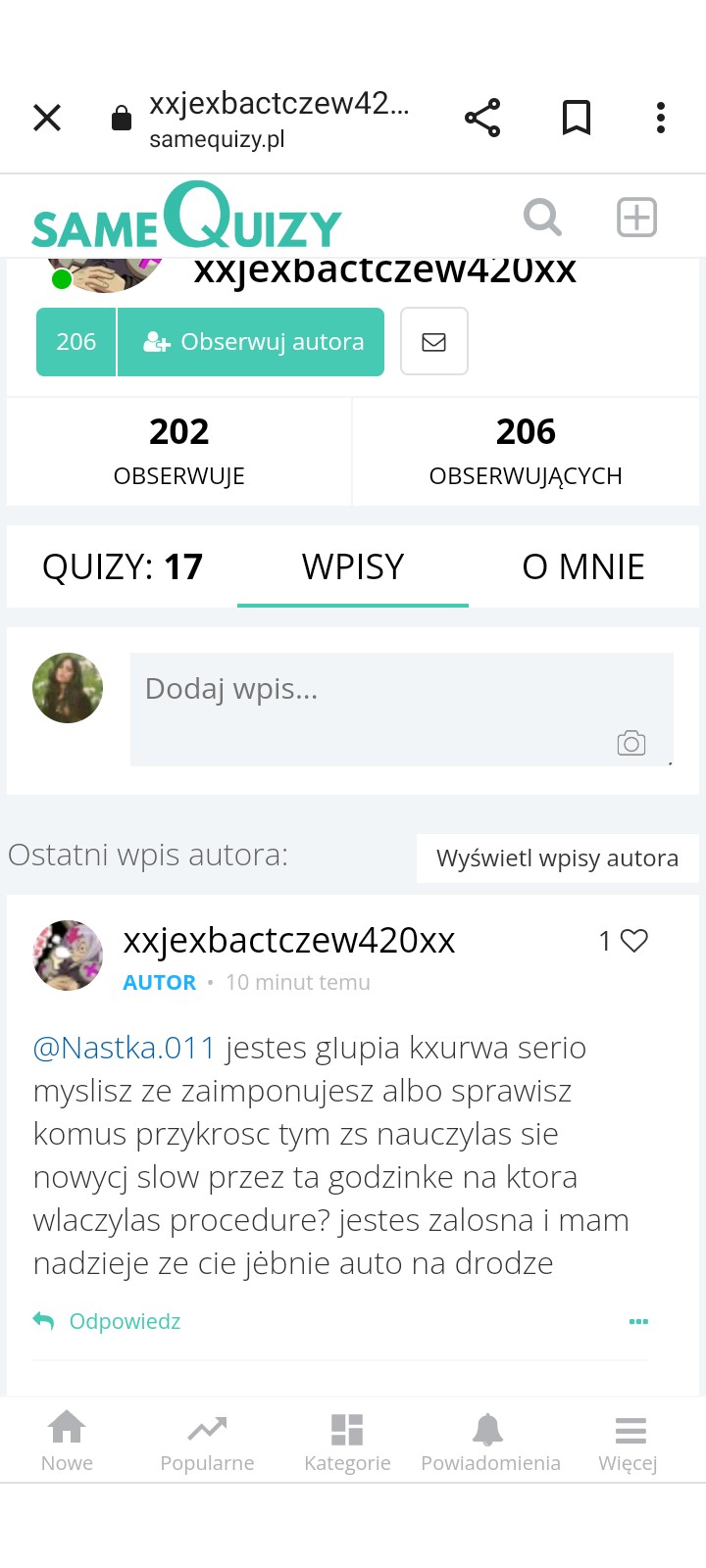
Task: Follow the author with Obserwuj autora
Action: (251, 342)
